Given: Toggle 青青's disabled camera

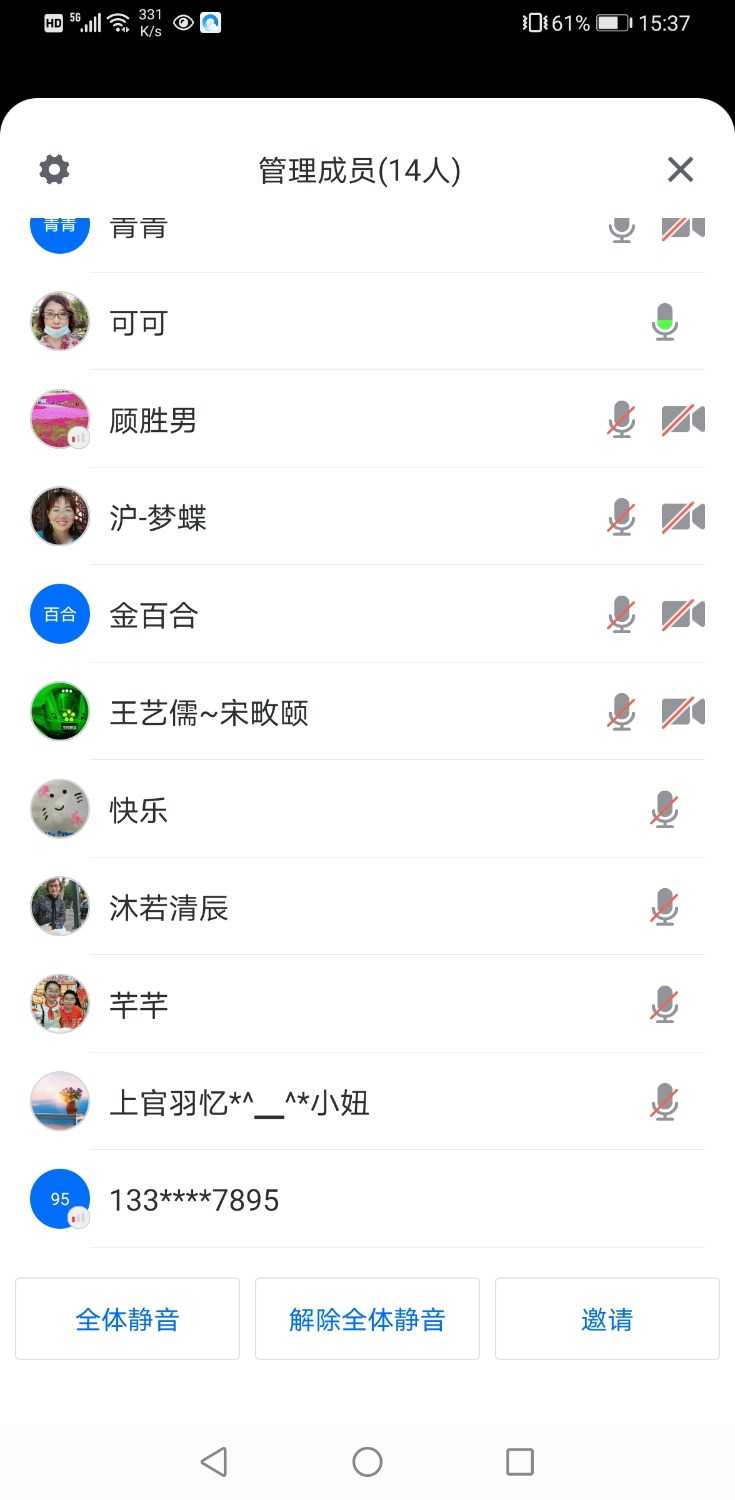Looking at the screenshot, I should 682,228.
